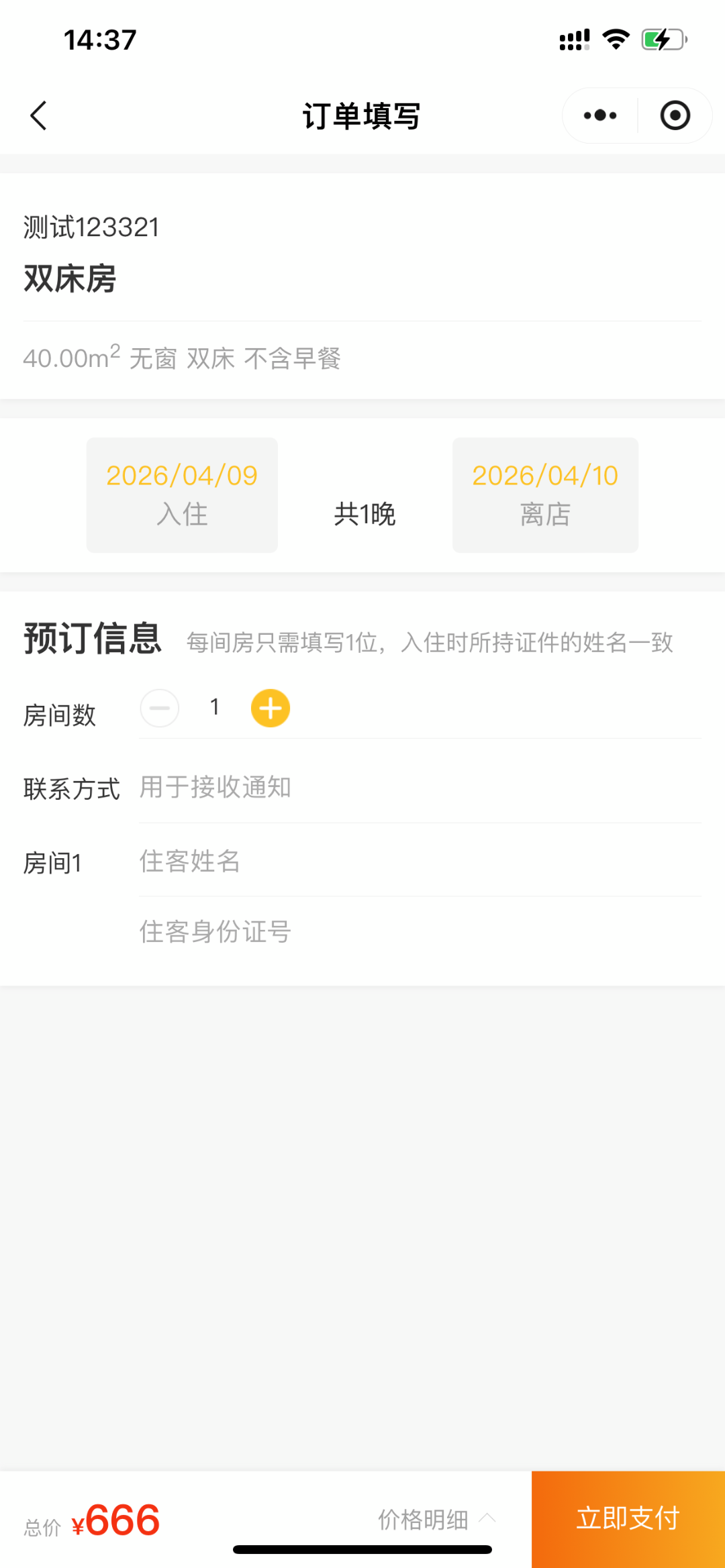725x1568 pixels.
Task: Tap the room count value showing 1
Action: (214, 707)
